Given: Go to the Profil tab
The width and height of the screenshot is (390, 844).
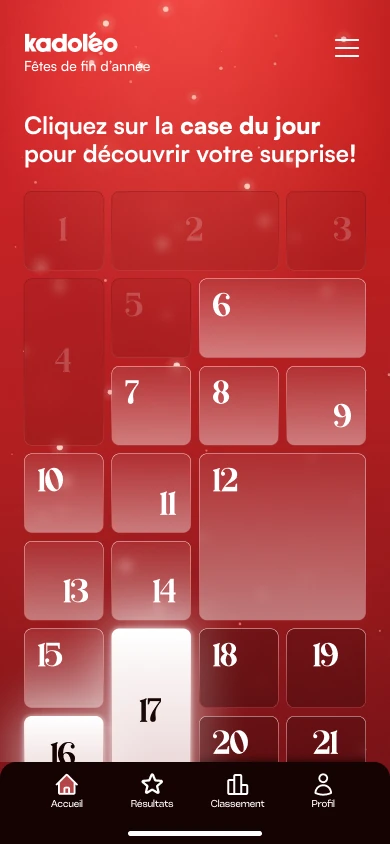Looking at the screenshot, I should click(323, 791).
